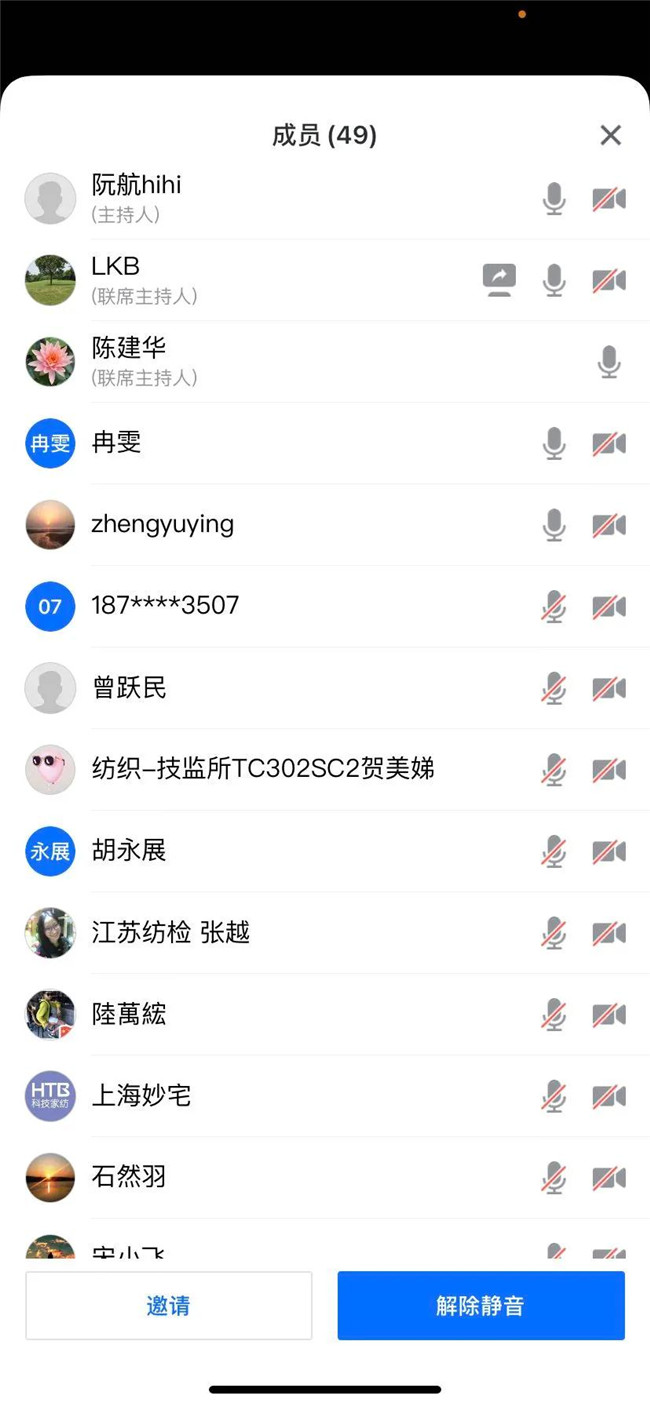
Task: Toggle camera icon for 冉雯
Action: tap(609, 444)
